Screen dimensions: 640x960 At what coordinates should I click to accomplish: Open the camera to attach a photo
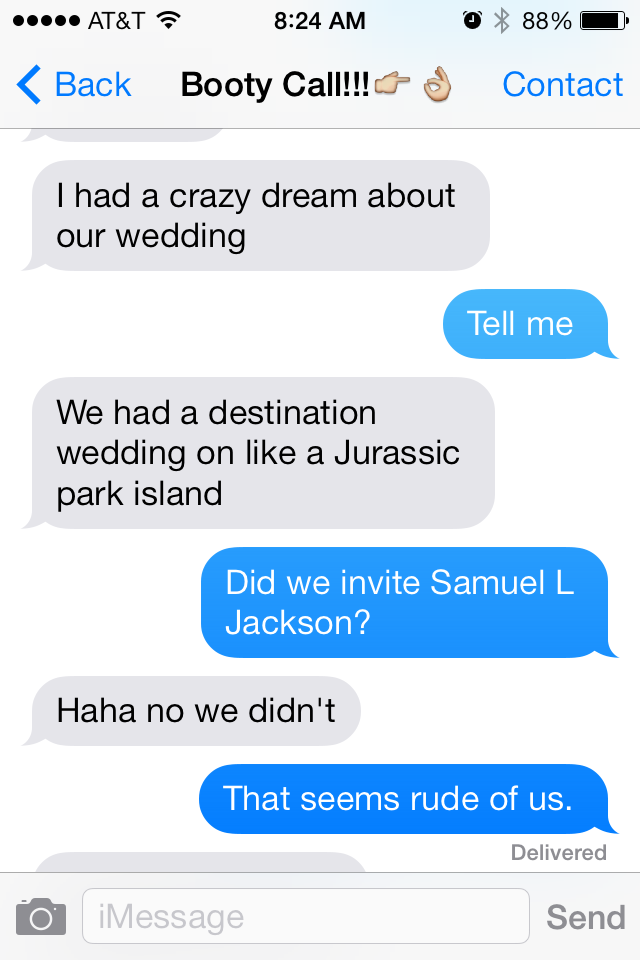[x=41, y=916]
